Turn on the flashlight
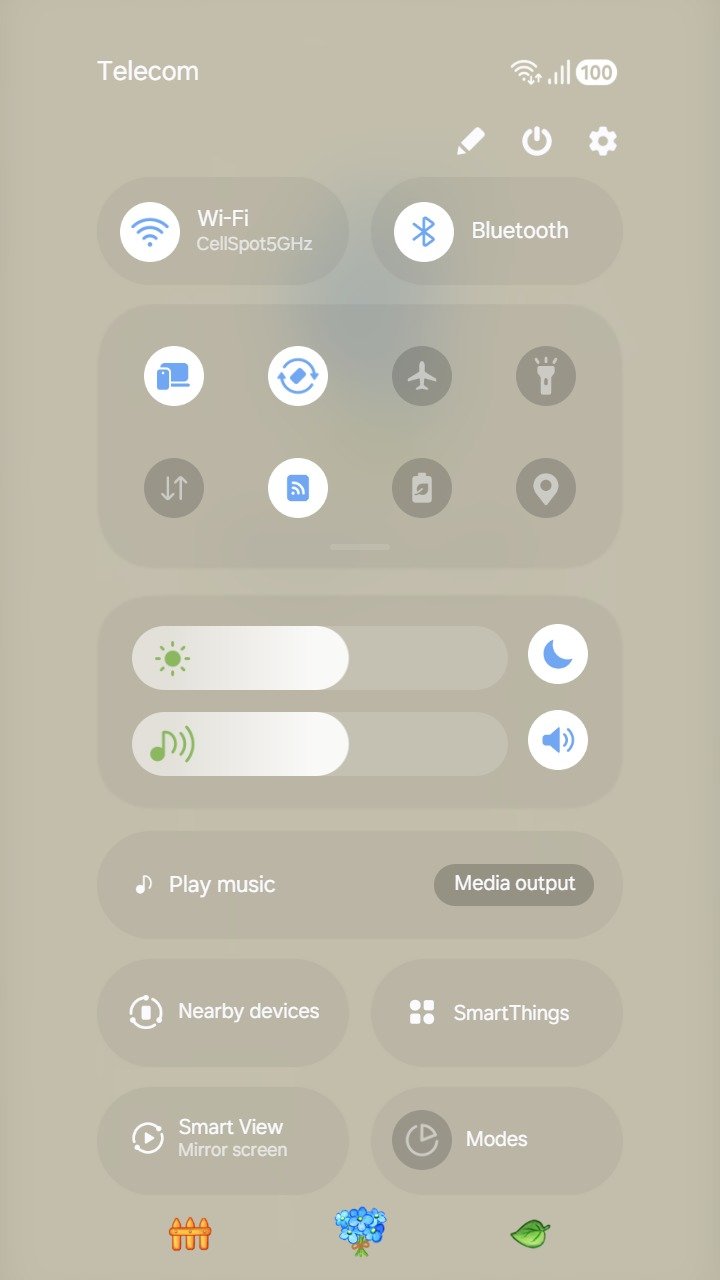The height and width of the screenshot is (1280, 720). (x=546, y=377)
